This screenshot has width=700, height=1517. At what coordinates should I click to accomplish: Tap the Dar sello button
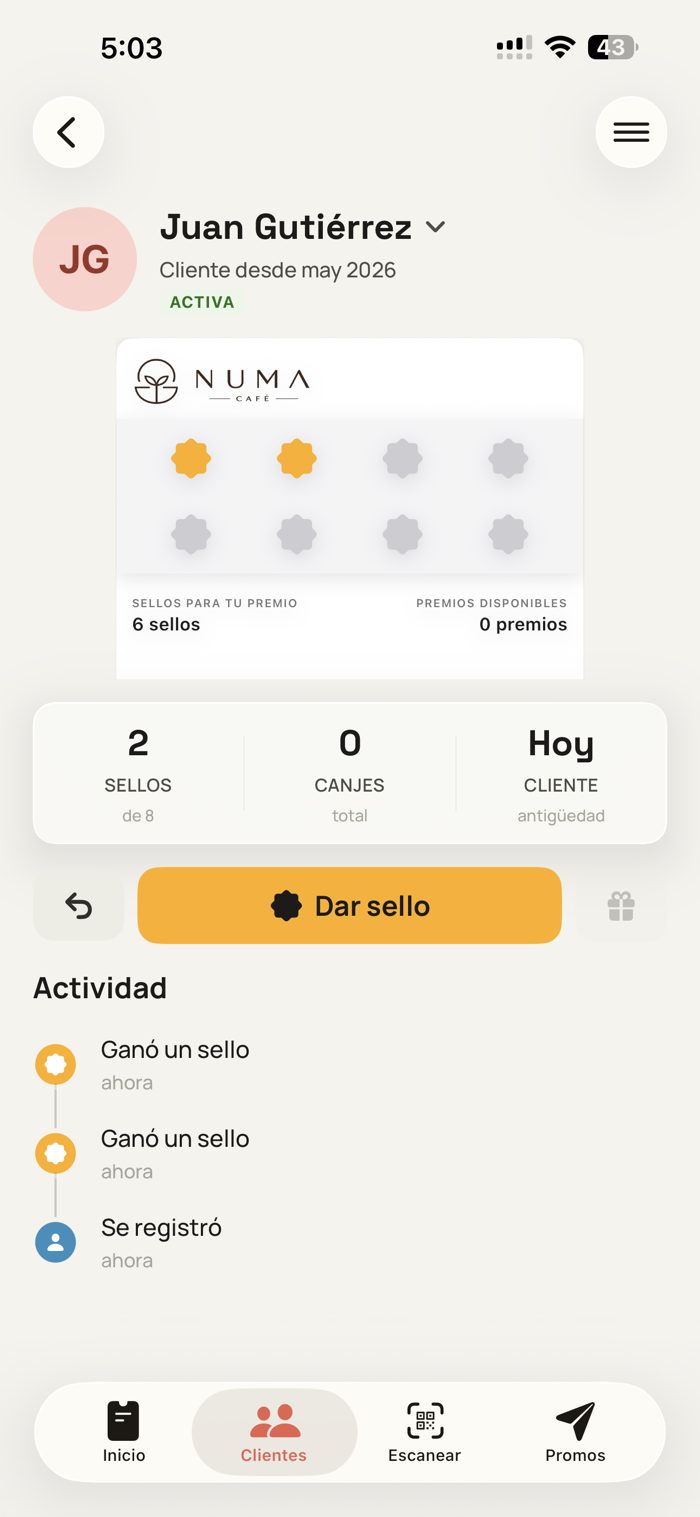[x=349, y=905]
